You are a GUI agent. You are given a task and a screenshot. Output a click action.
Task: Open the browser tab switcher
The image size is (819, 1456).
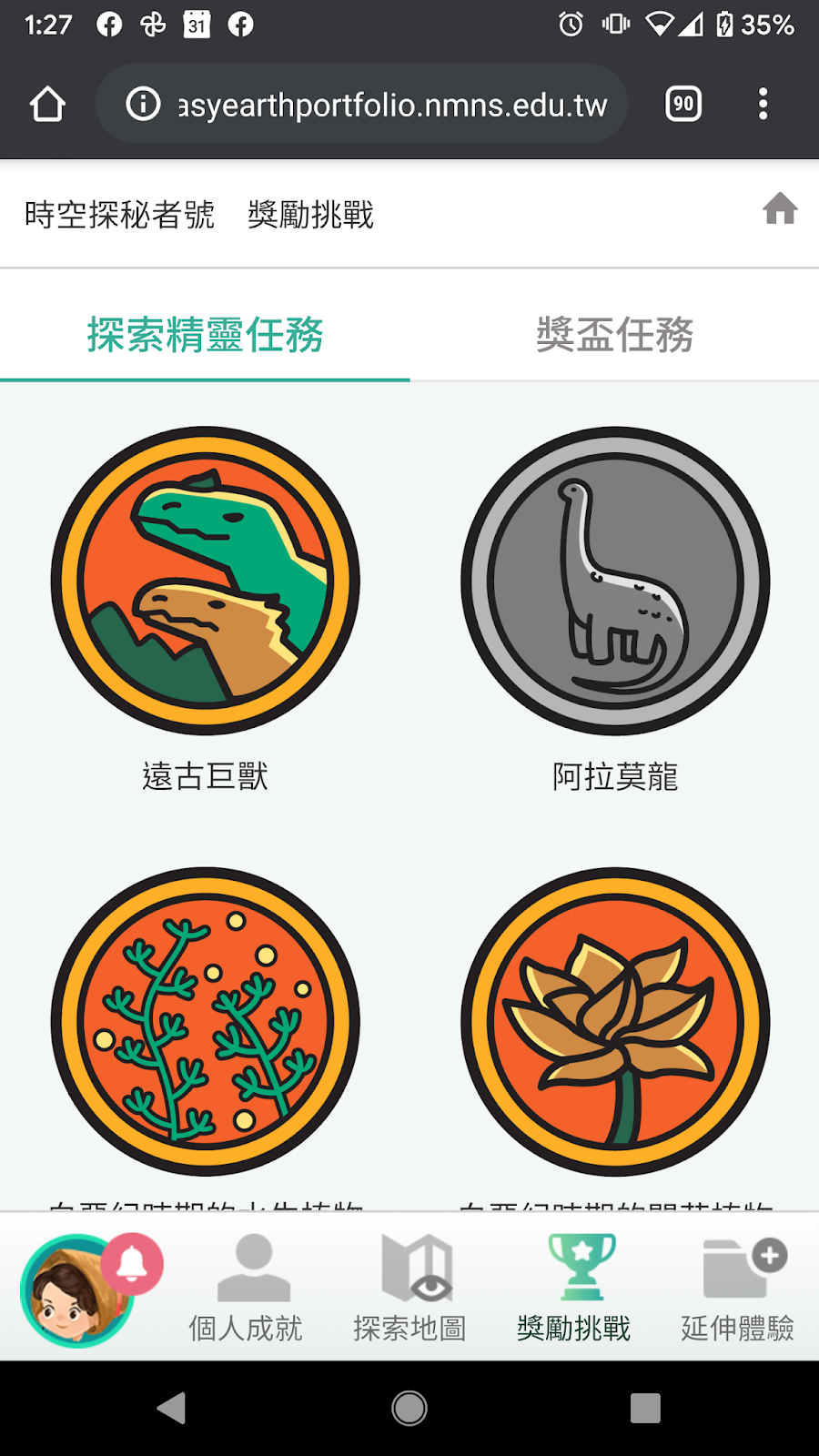tap(683, 105)
